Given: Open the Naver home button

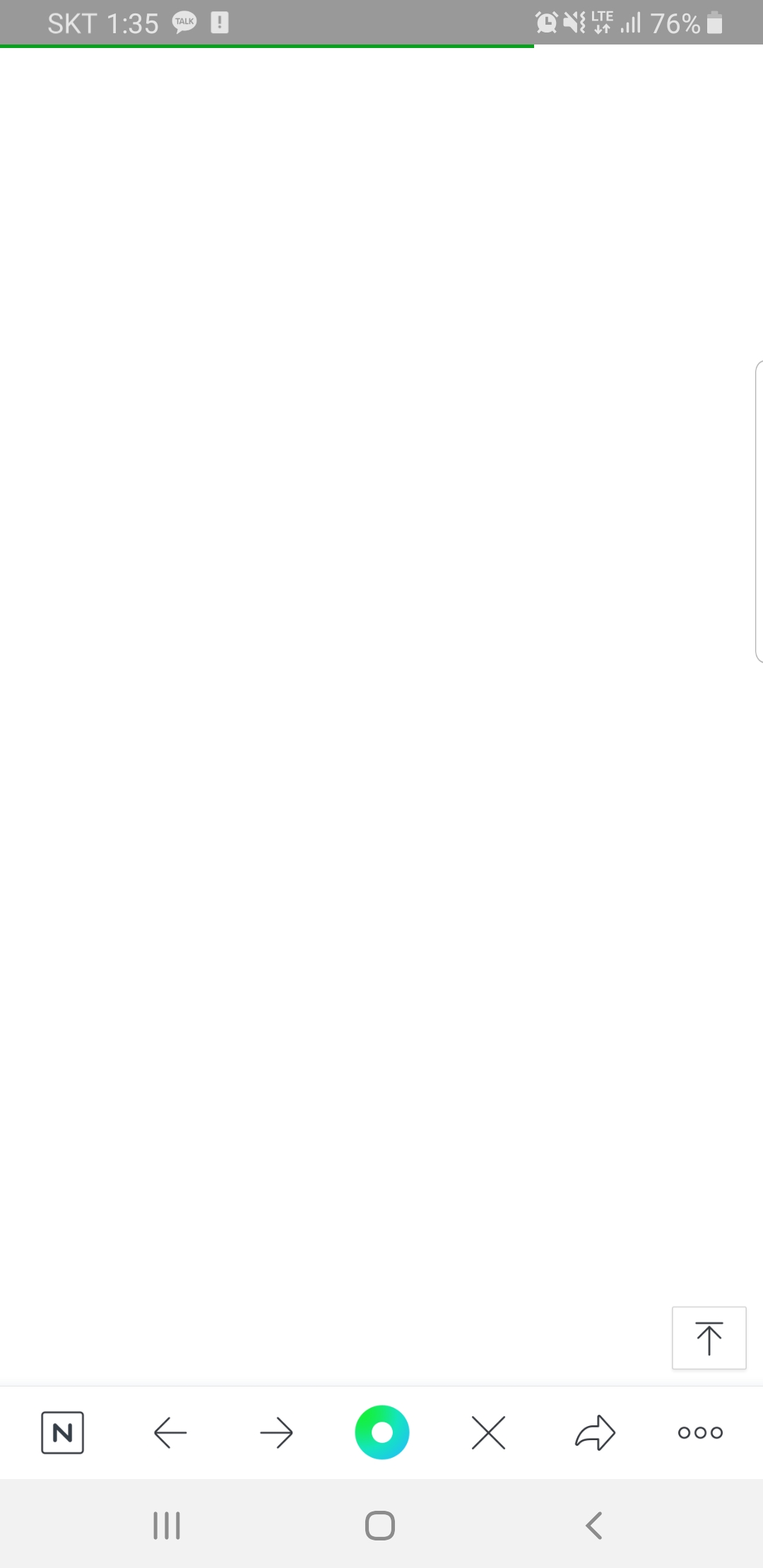Looking at the screenshot, I should point(63,1432).
